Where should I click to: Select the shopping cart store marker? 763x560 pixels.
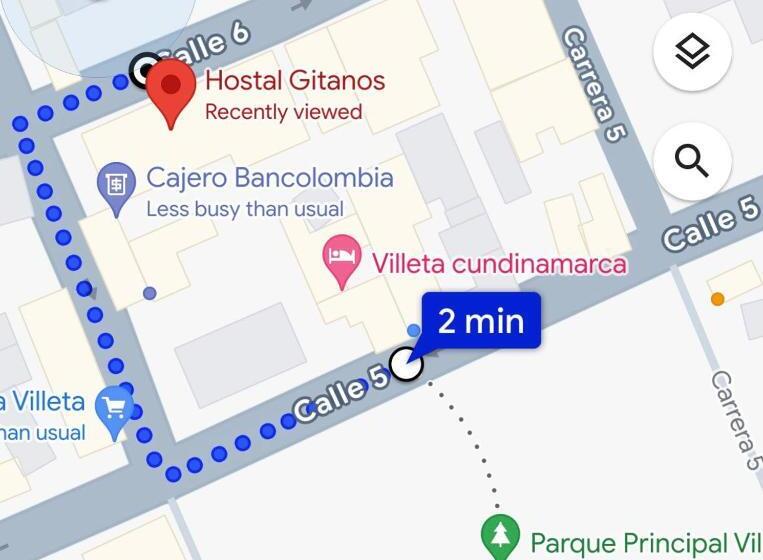(x=114, y=410)
